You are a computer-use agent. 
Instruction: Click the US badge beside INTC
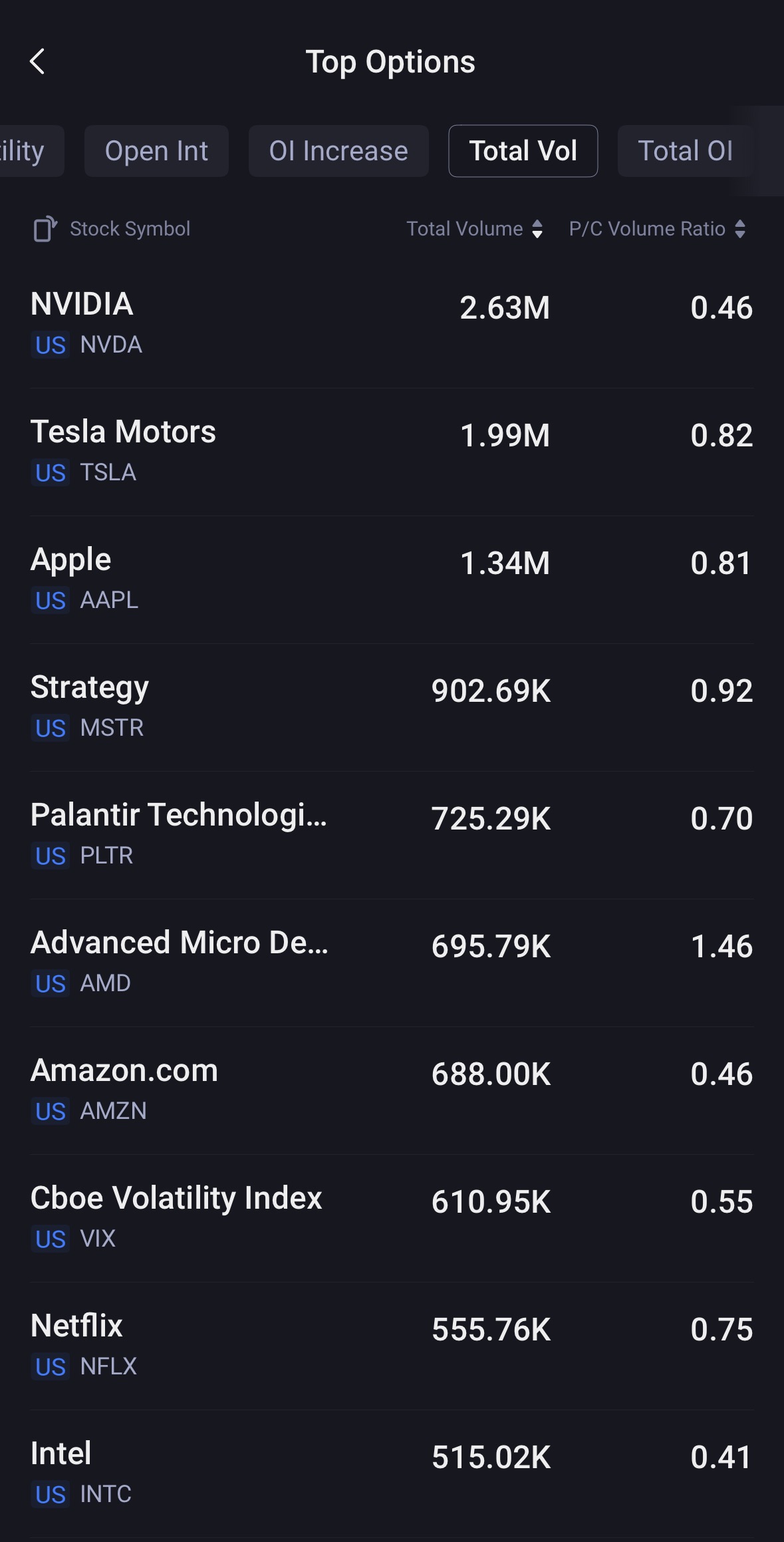tap(50, 1495)
